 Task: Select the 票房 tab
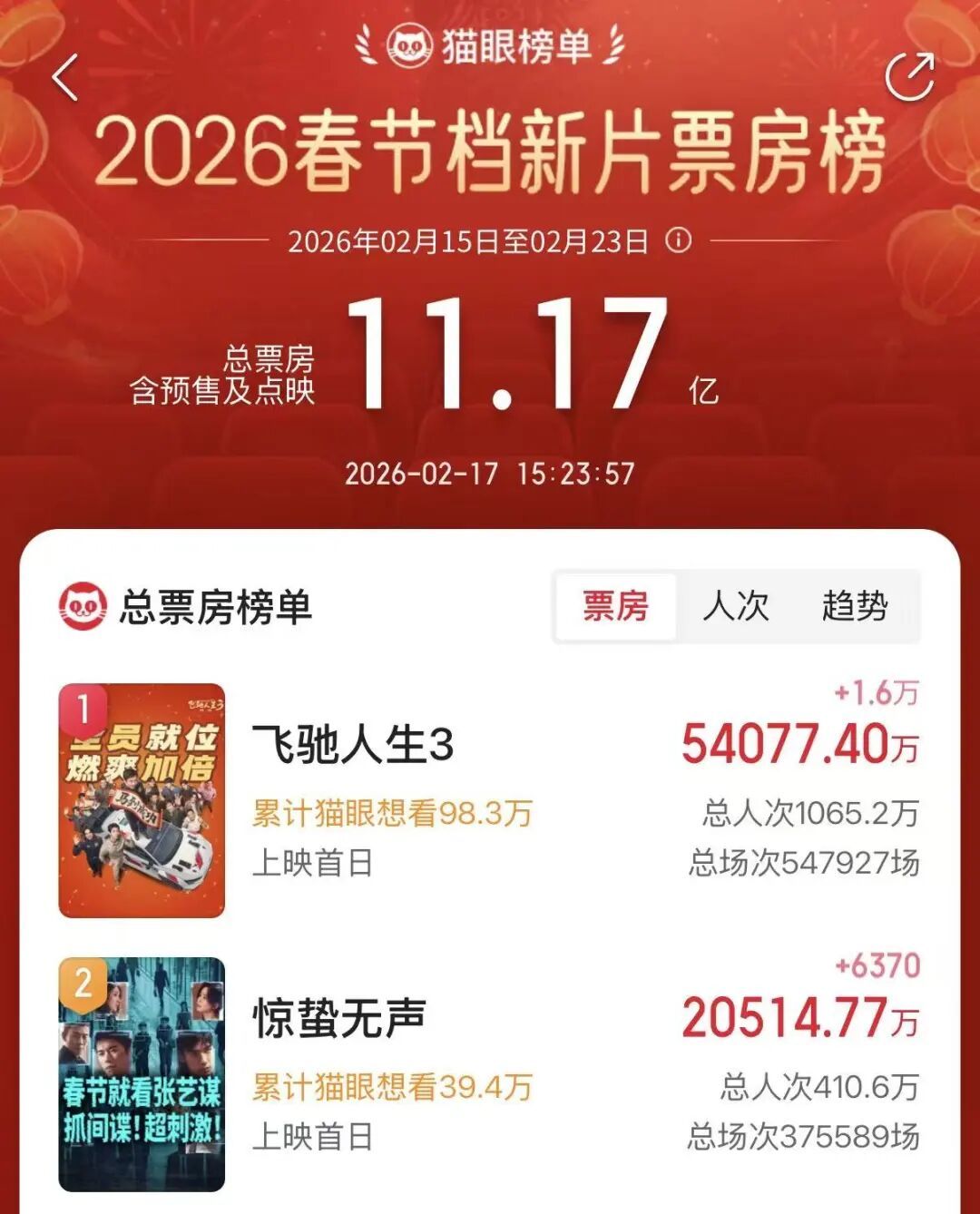pos(616,606)
